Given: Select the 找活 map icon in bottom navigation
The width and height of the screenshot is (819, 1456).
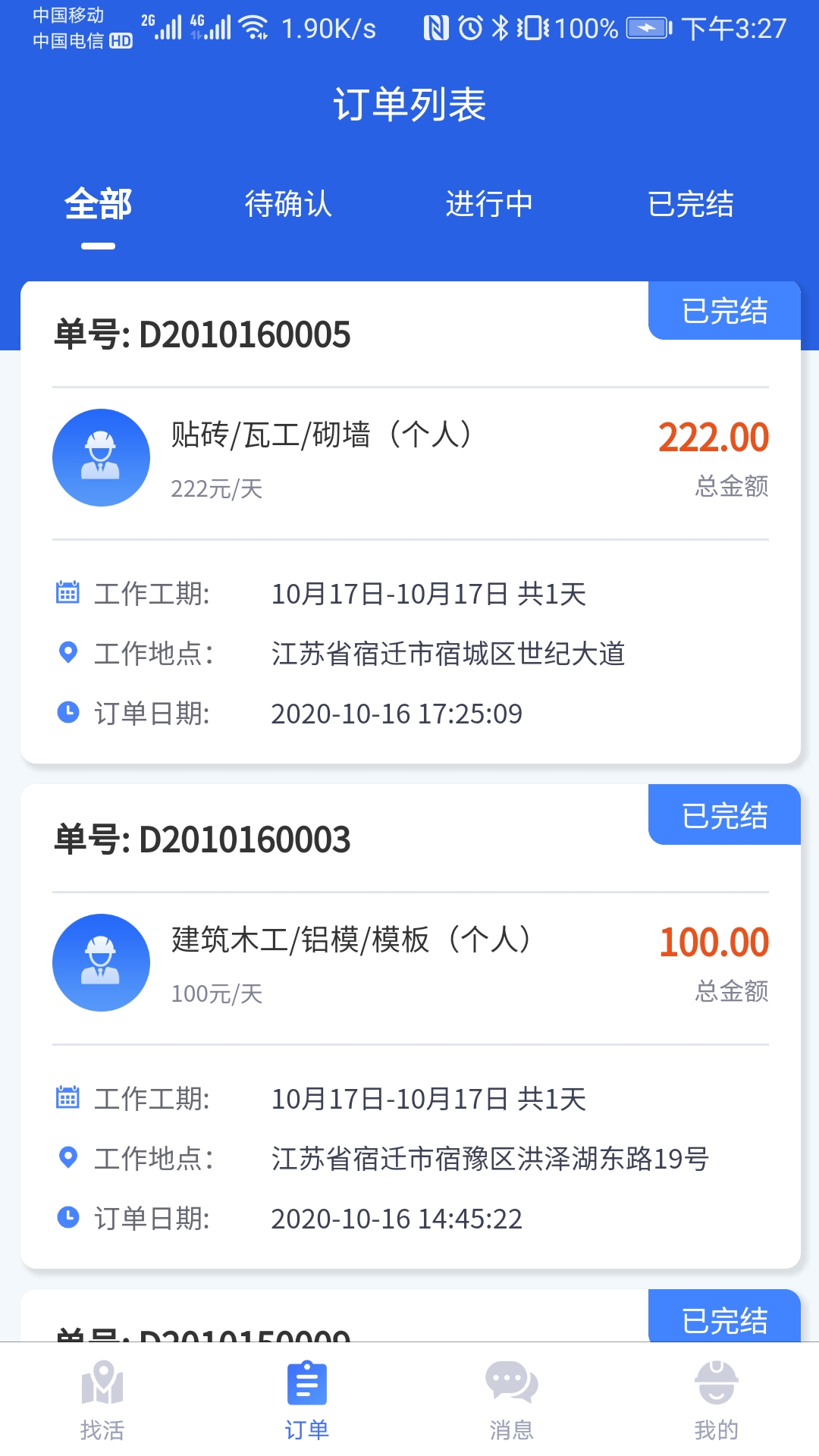Looking at the screenshot, I should [103, 1384].
